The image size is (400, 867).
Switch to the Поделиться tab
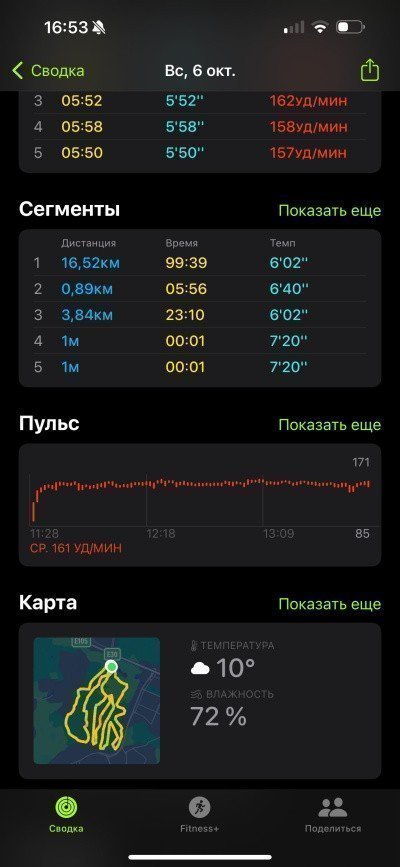[x=333, y=815]
